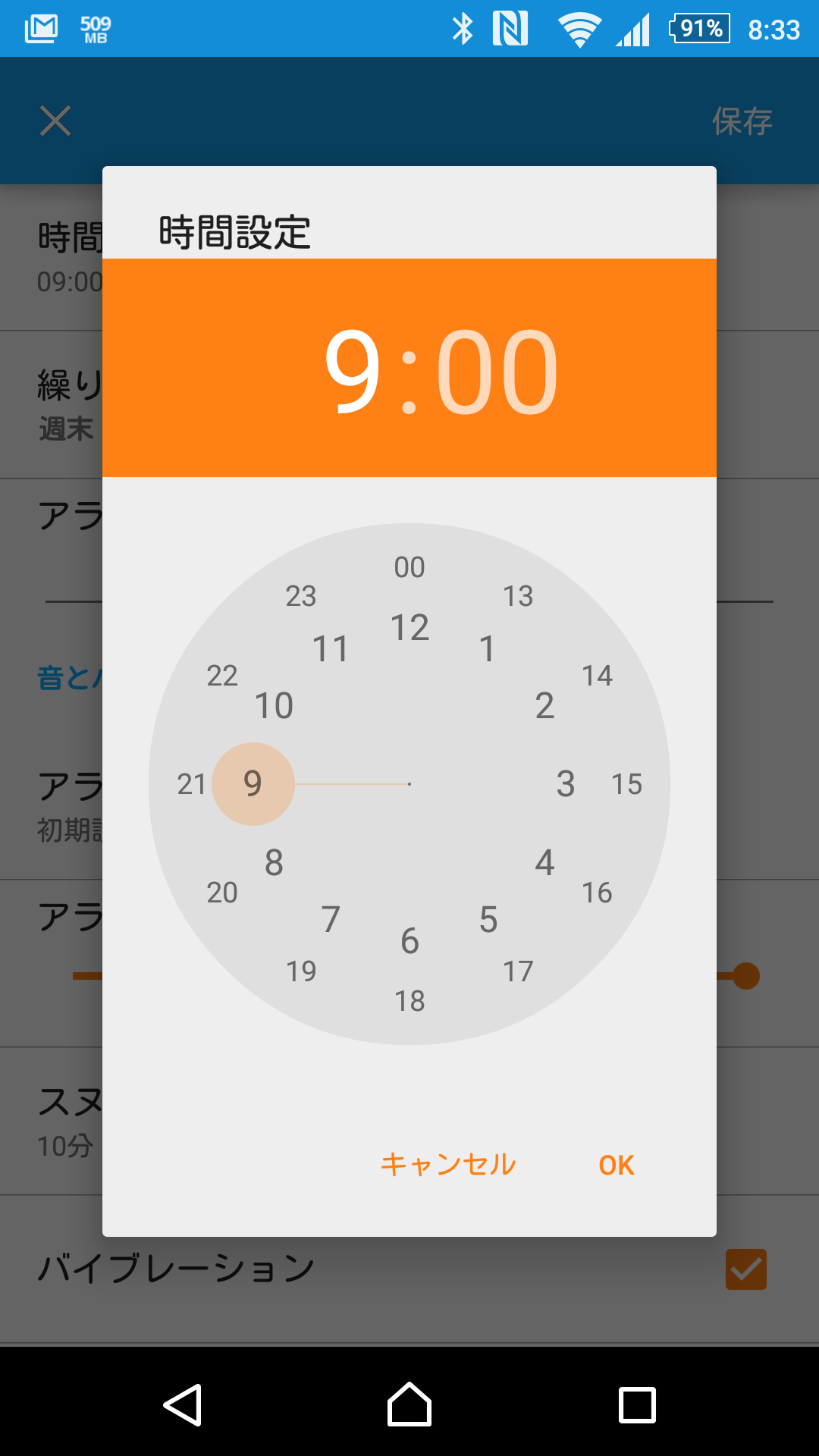Choose hour 6 on the clock dial
819x1456 pixels.
pyautogui.click(x=409, y=941)
